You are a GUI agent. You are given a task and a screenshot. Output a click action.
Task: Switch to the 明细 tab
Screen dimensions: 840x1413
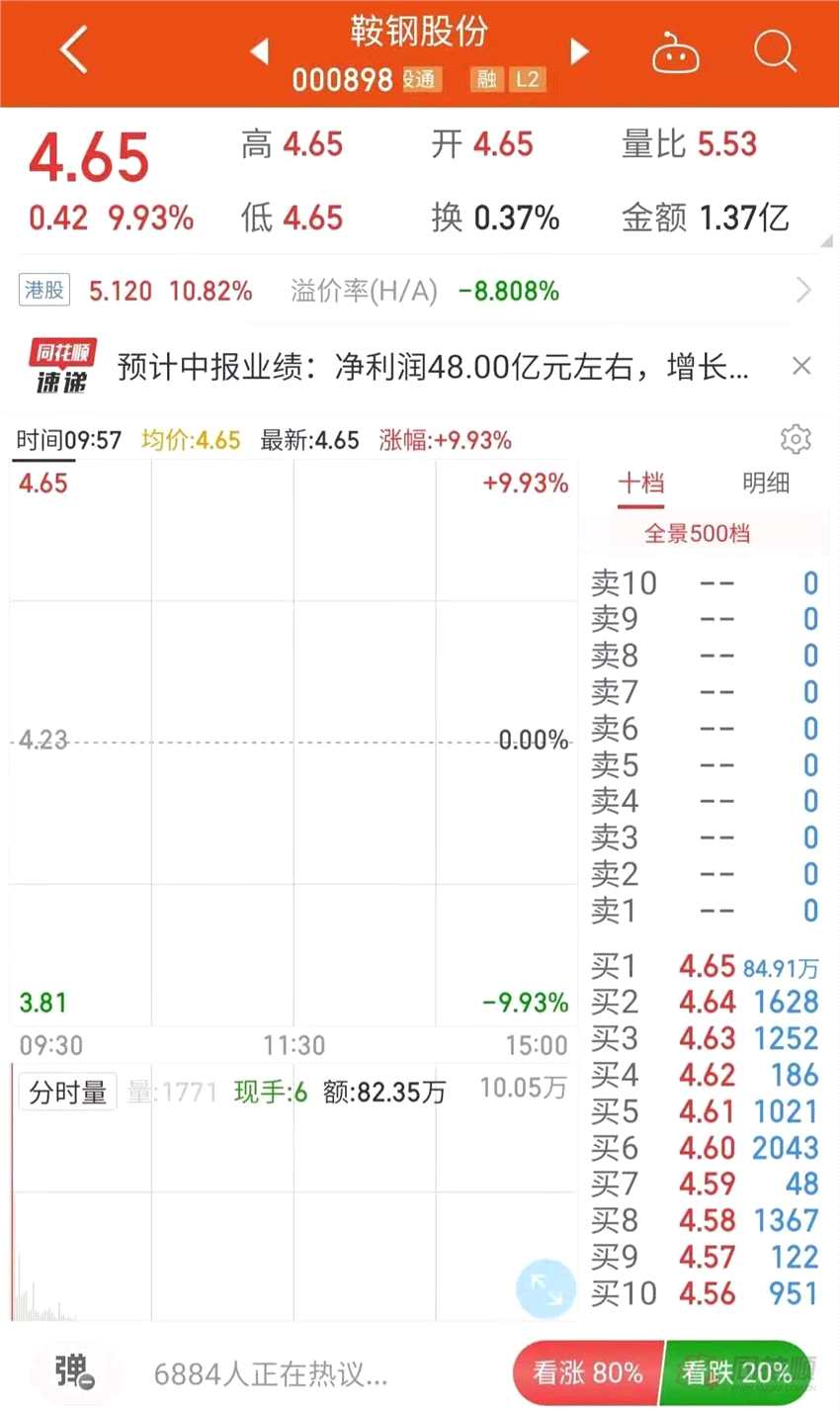(766, 484)
